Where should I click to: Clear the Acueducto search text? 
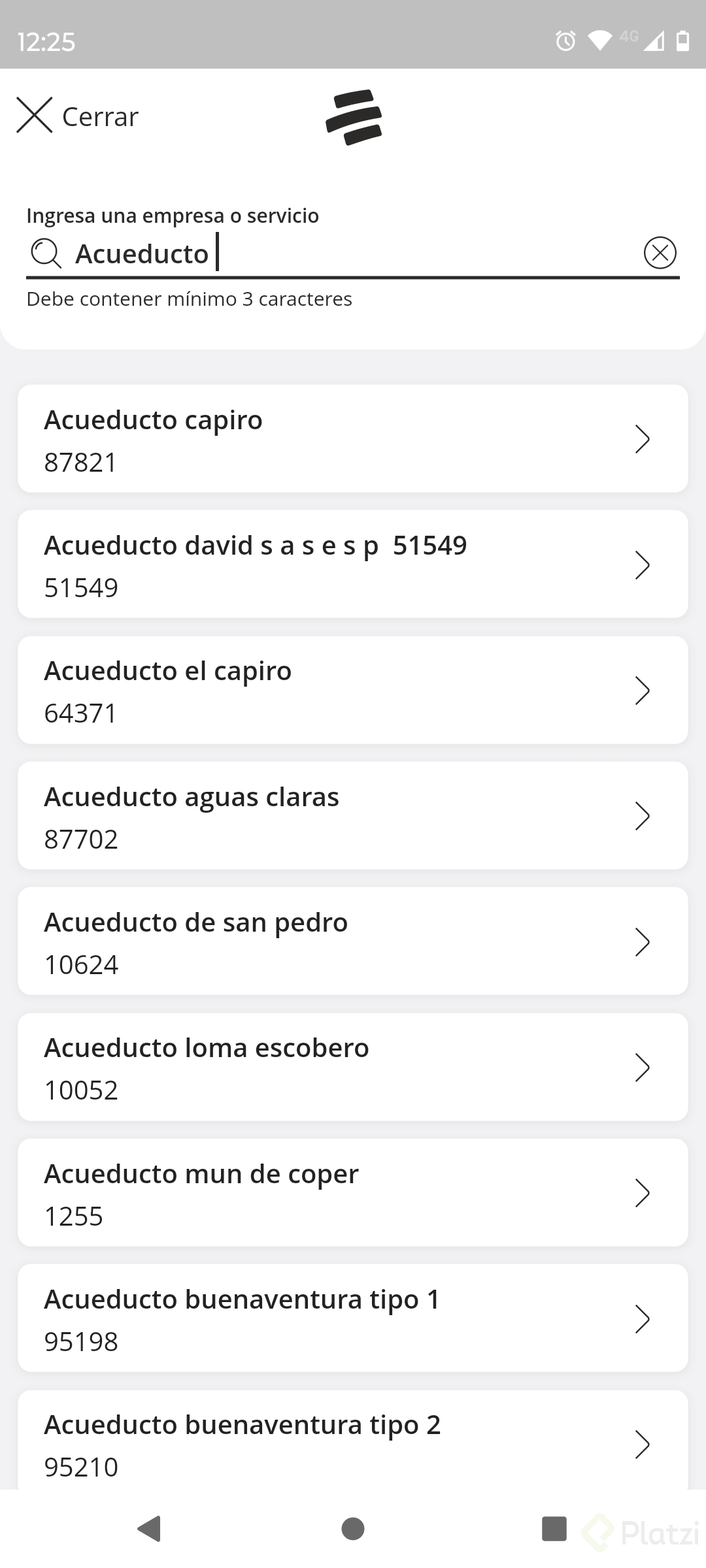pyautogui.click(x=660, y=253)
